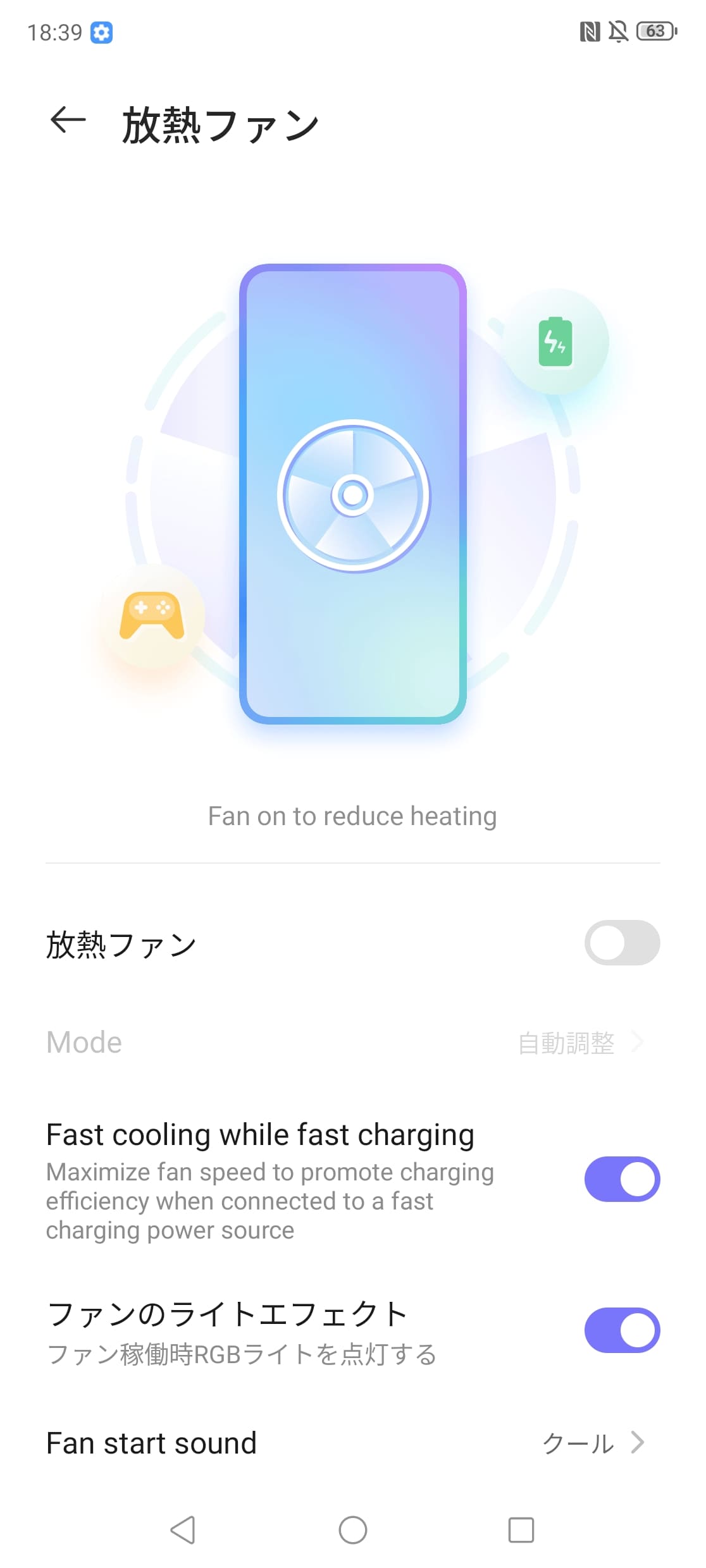Go back from the 放熱ファン screen
The width and height of the screenshot is (706, 1568).
point(68,120)
